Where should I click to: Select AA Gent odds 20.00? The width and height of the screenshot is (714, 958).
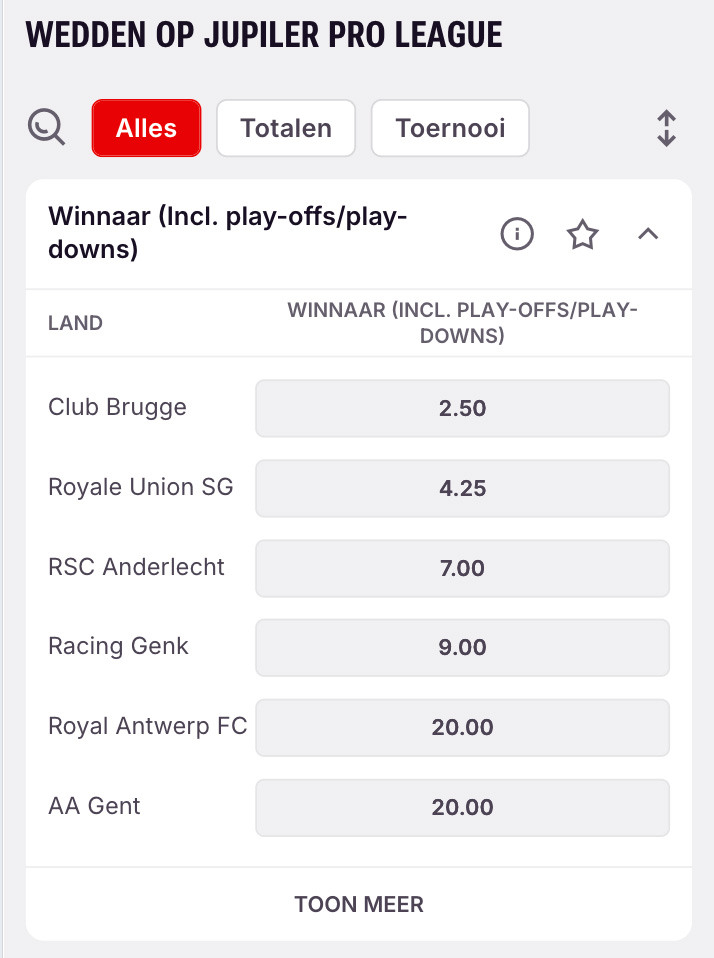tap(462, 807)
